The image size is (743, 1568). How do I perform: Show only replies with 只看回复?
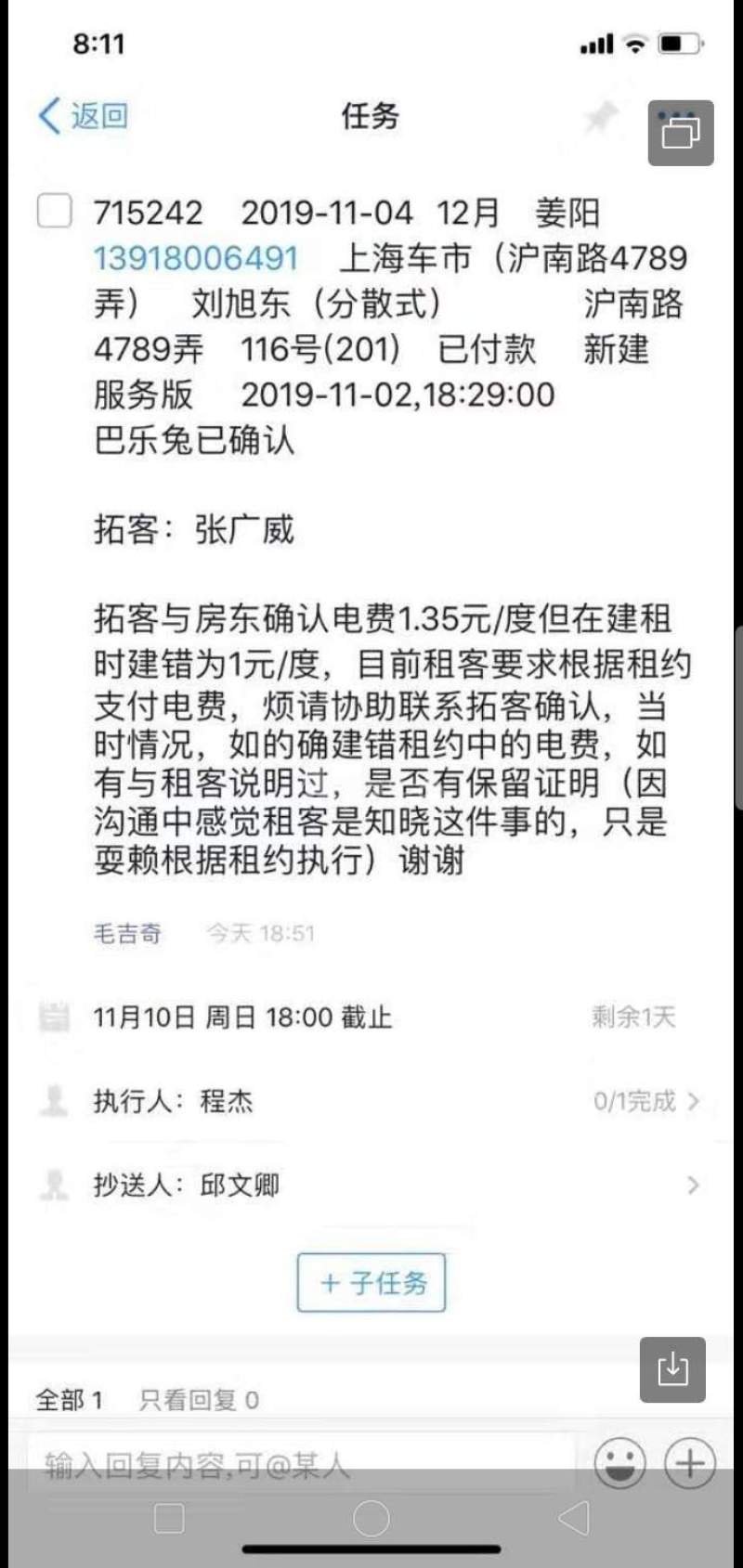coord(199,1399)
